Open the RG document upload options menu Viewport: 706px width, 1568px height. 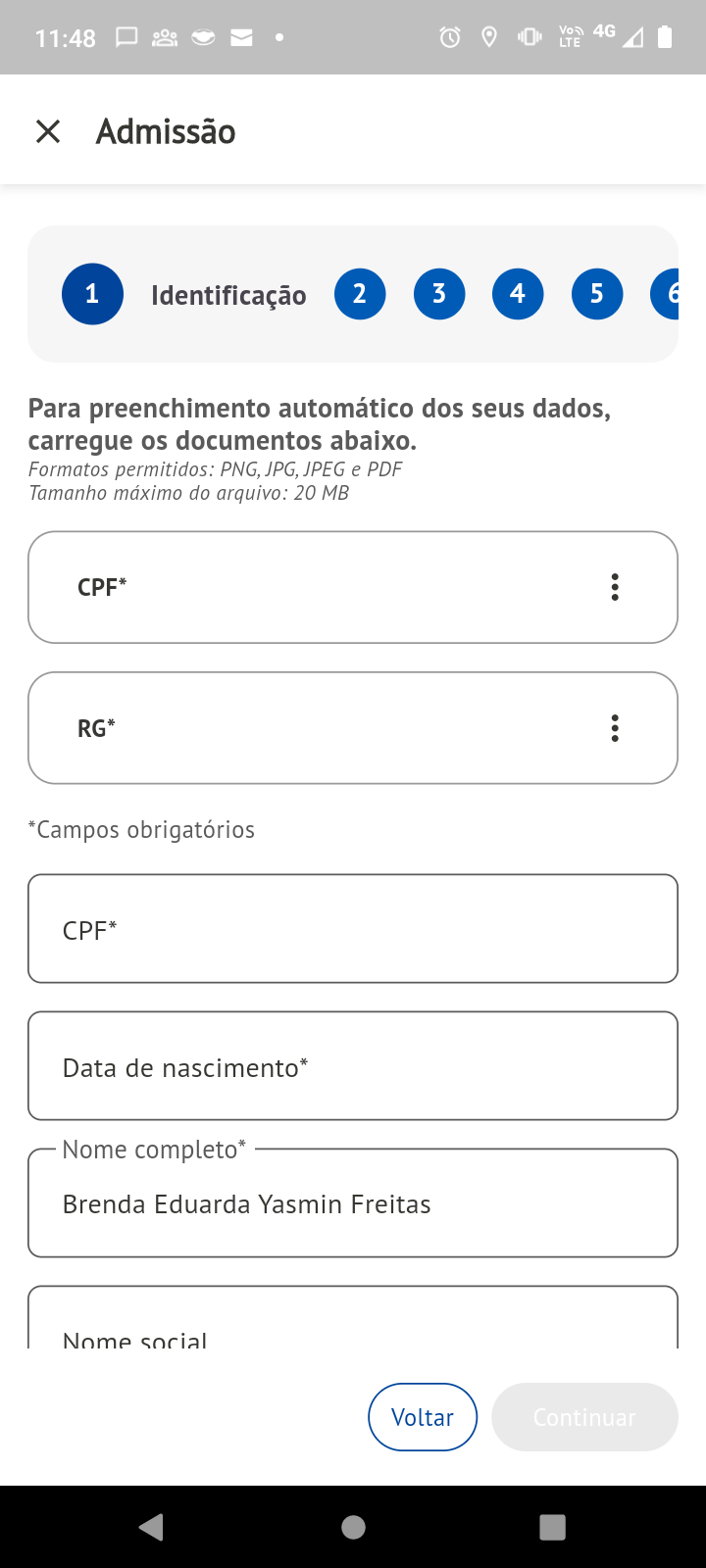click(x=615, y=728)
